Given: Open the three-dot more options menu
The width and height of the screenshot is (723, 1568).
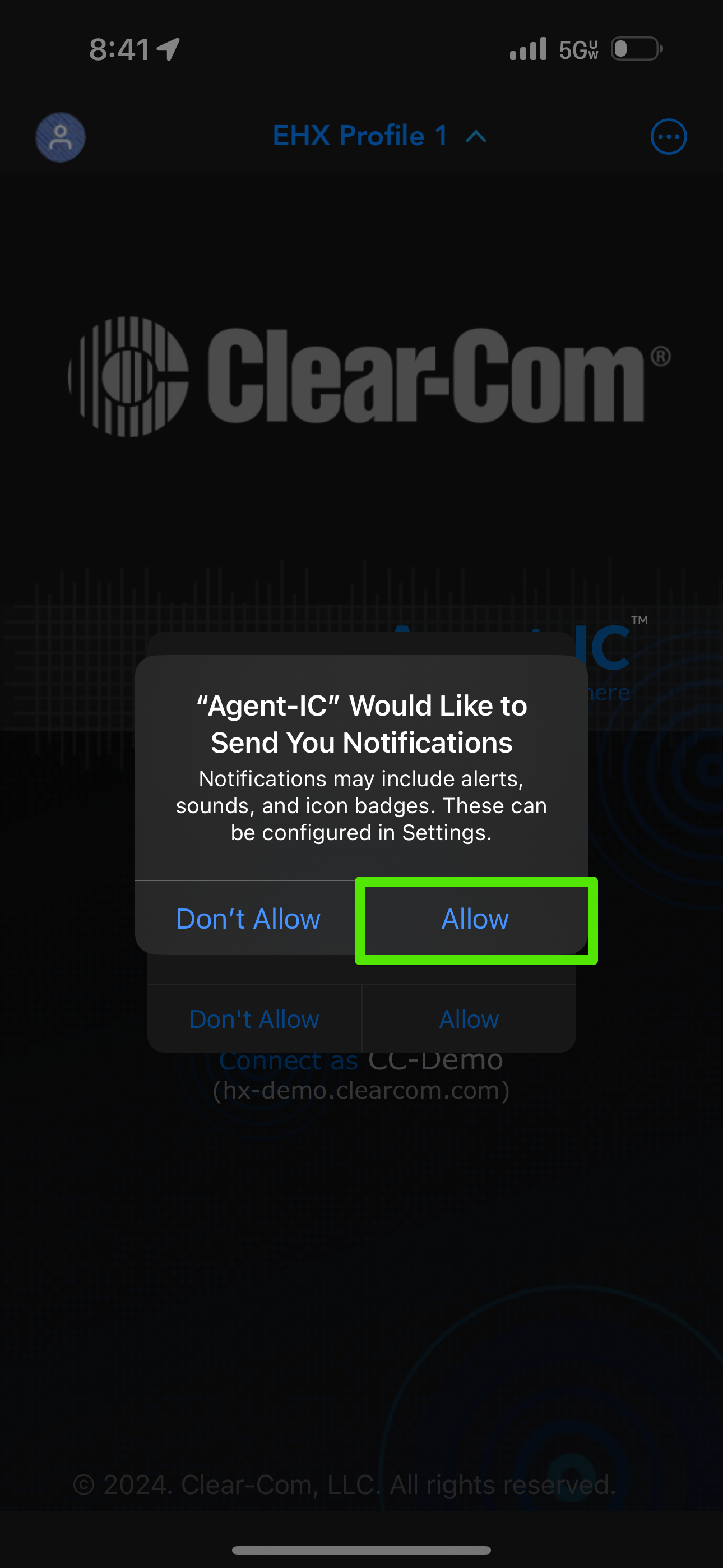Looking at the screenshot, I should click(668, 137).
